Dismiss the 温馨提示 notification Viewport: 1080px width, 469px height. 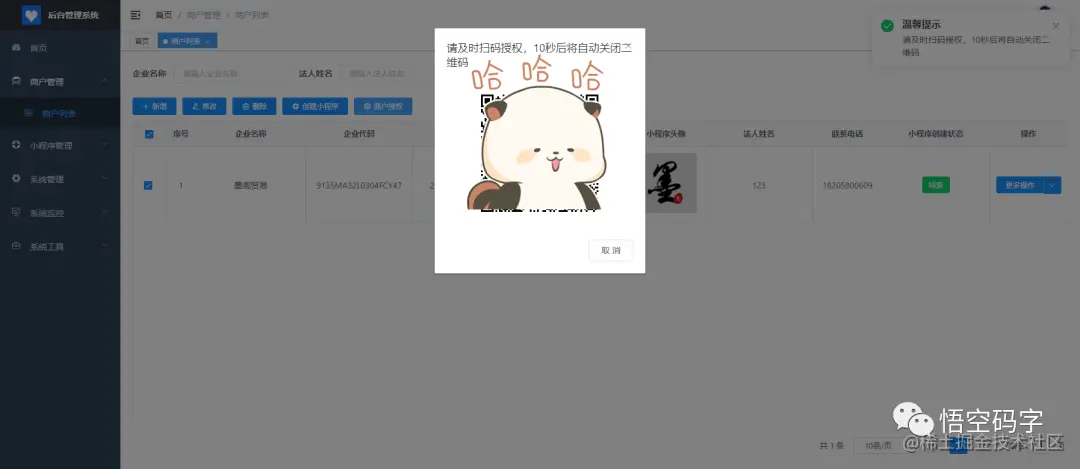tap(1055, 26)
